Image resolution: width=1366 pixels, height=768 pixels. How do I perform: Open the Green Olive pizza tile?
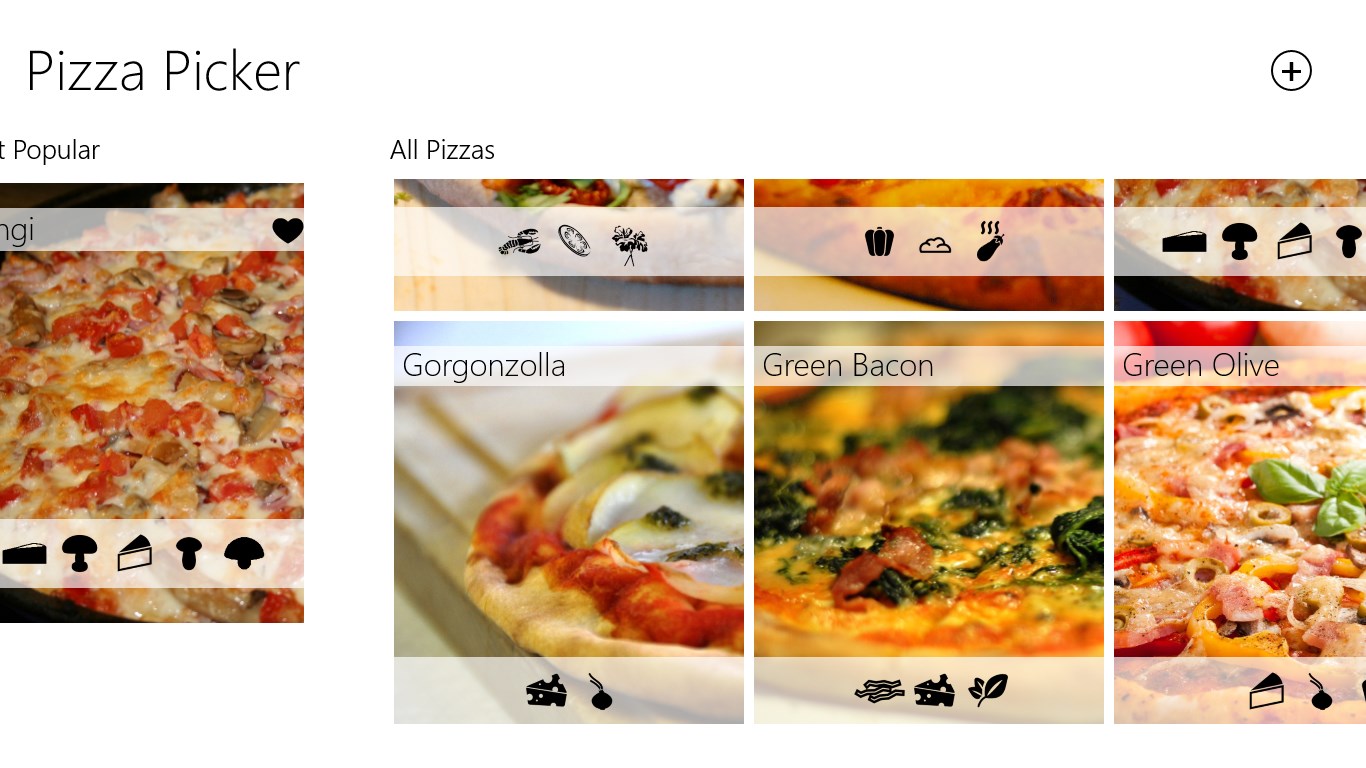click(1240, 520)
